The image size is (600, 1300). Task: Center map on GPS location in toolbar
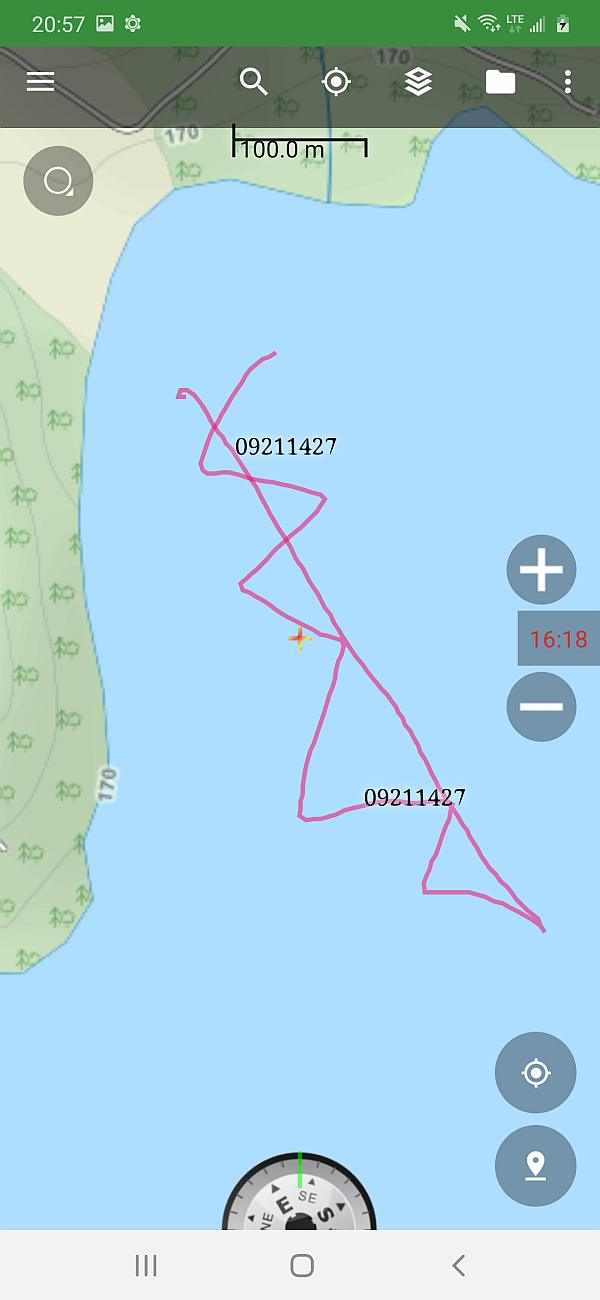[336, 82]
